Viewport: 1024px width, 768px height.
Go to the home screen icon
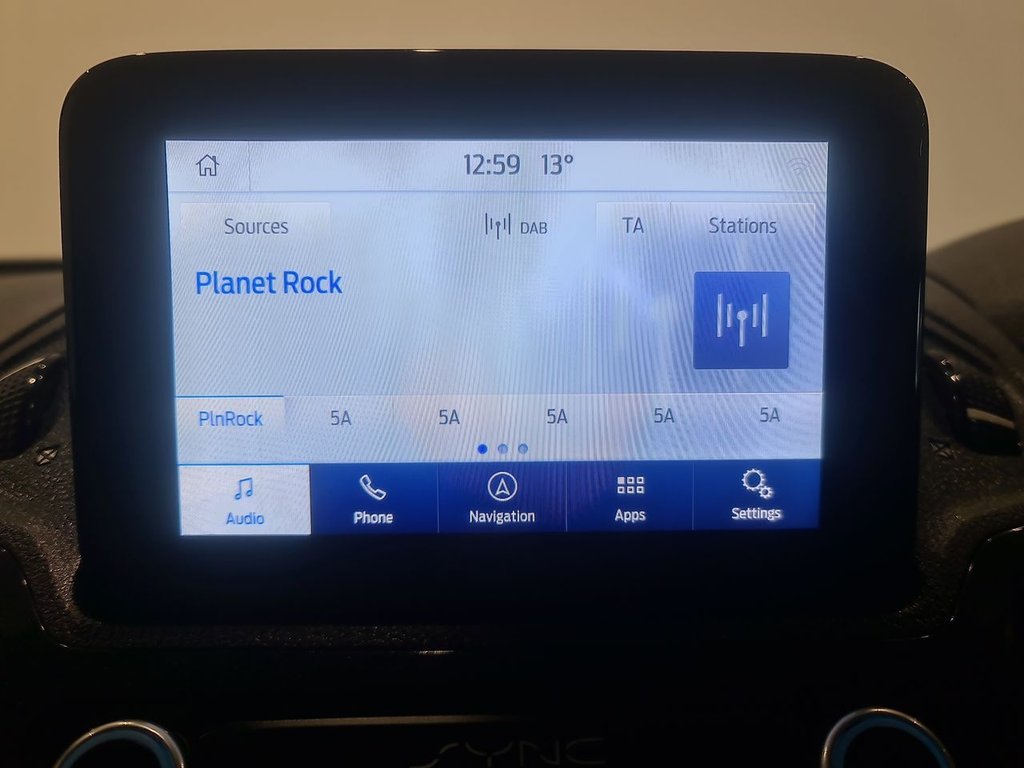coord(207,165)
